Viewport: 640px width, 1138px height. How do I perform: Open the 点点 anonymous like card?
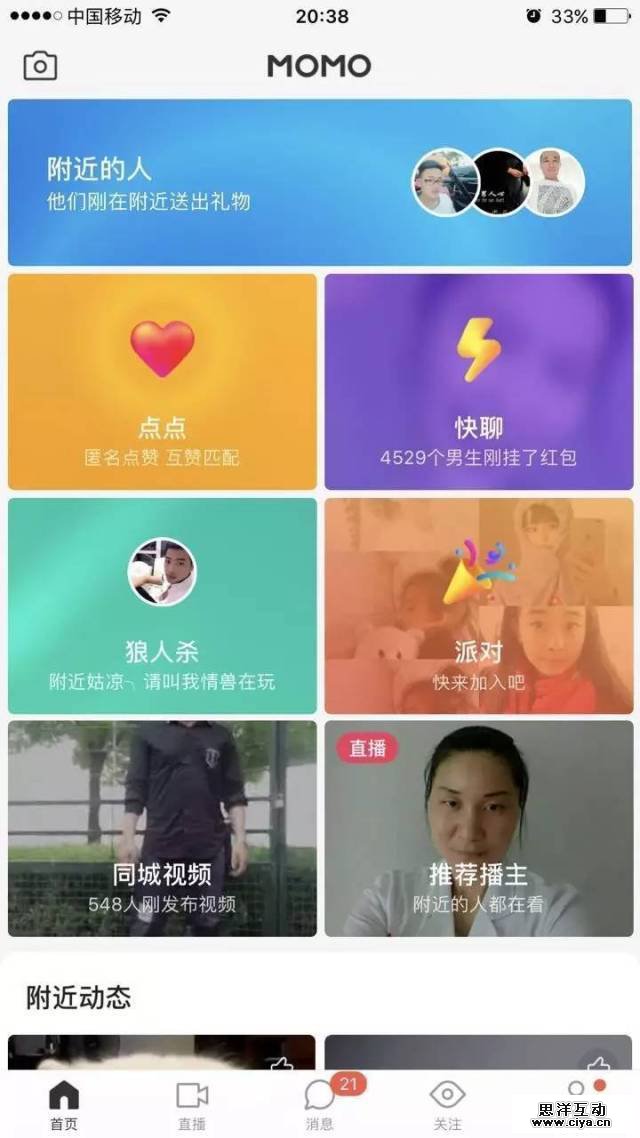[x=162, y=382]
